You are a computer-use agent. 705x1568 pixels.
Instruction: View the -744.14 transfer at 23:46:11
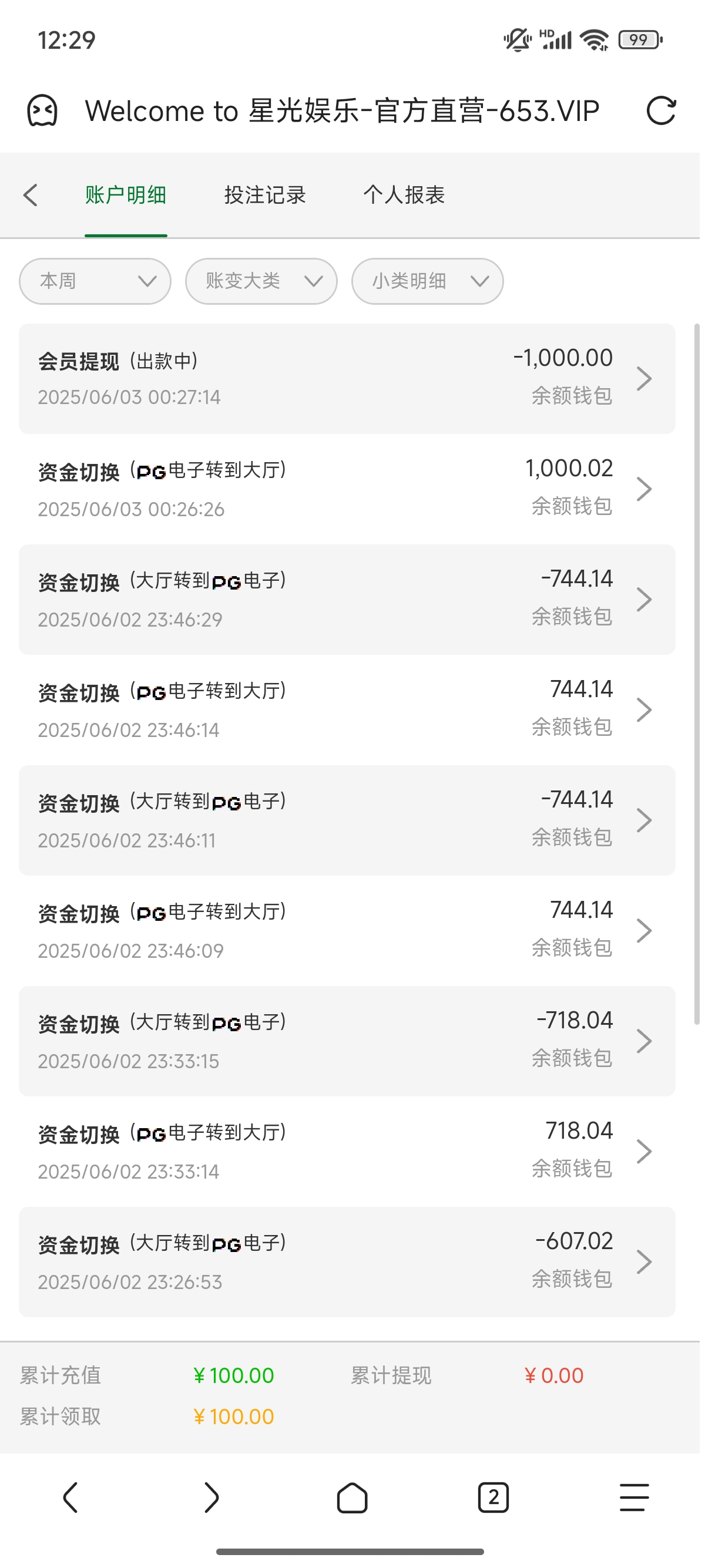(347, 820)
